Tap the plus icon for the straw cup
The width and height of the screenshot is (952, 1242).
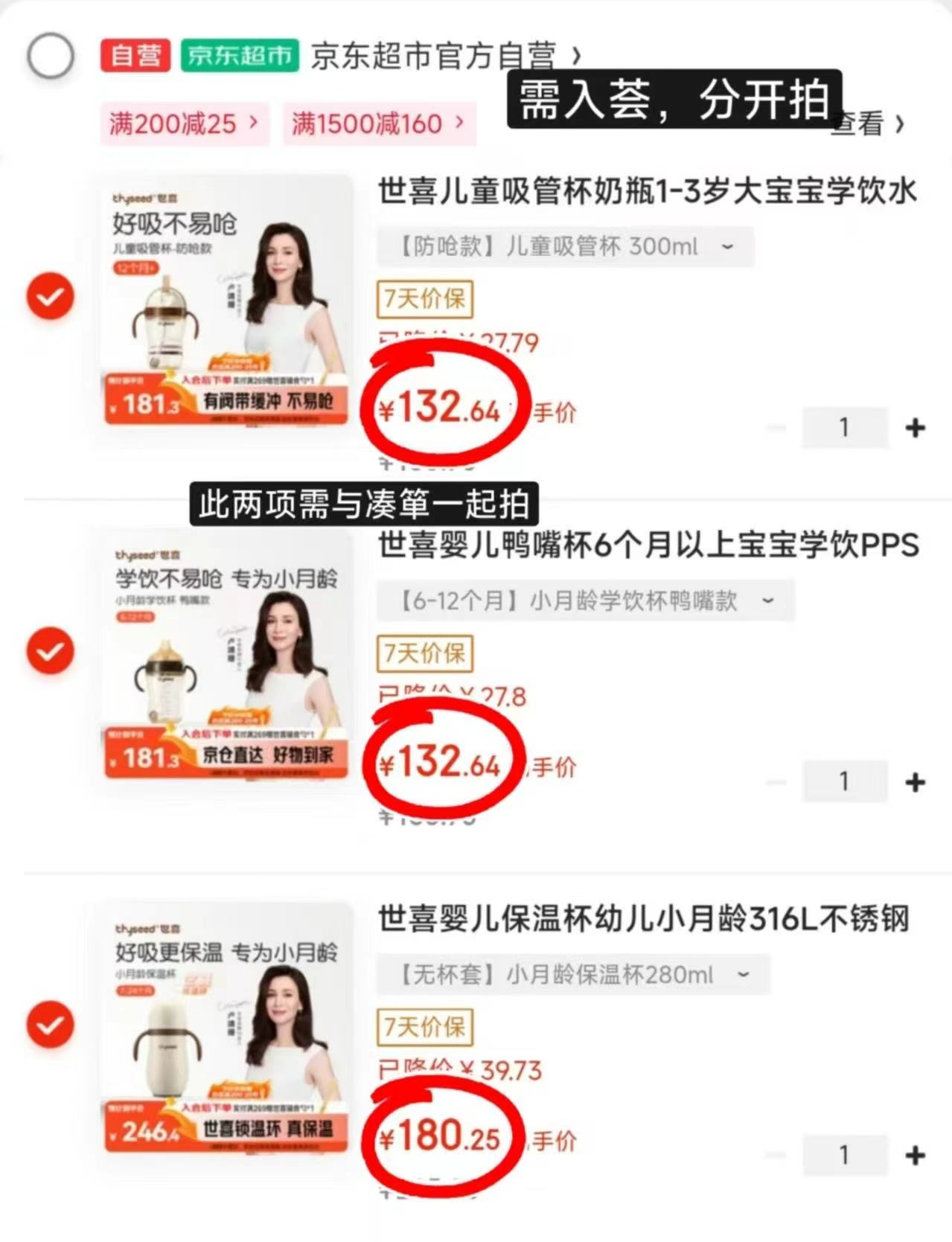click(914, 427)
